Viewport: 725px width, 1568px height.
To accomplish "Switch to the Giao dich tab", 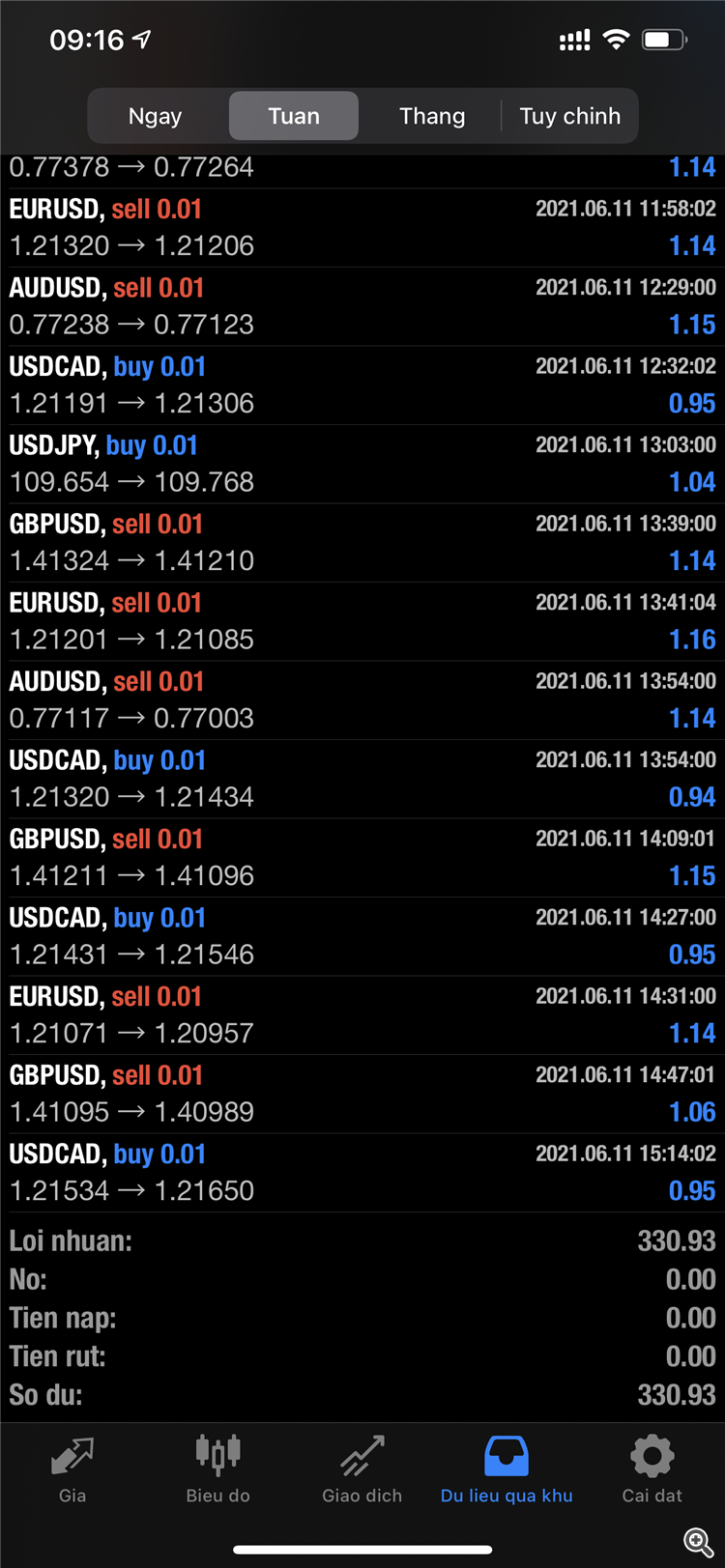I will (x=362, y=1469).
